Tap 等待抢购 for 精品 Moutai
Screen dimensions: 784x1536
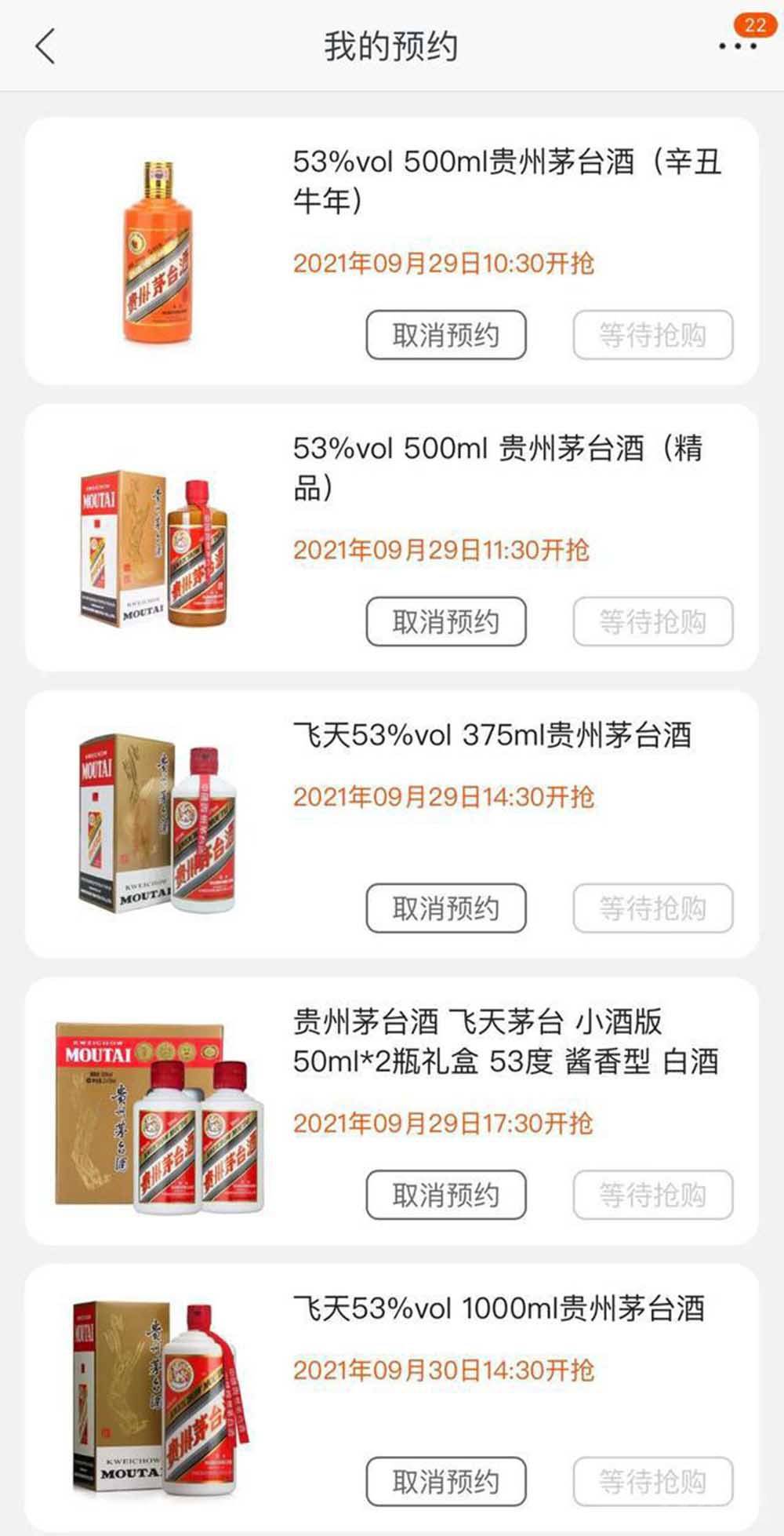(652, 621)
